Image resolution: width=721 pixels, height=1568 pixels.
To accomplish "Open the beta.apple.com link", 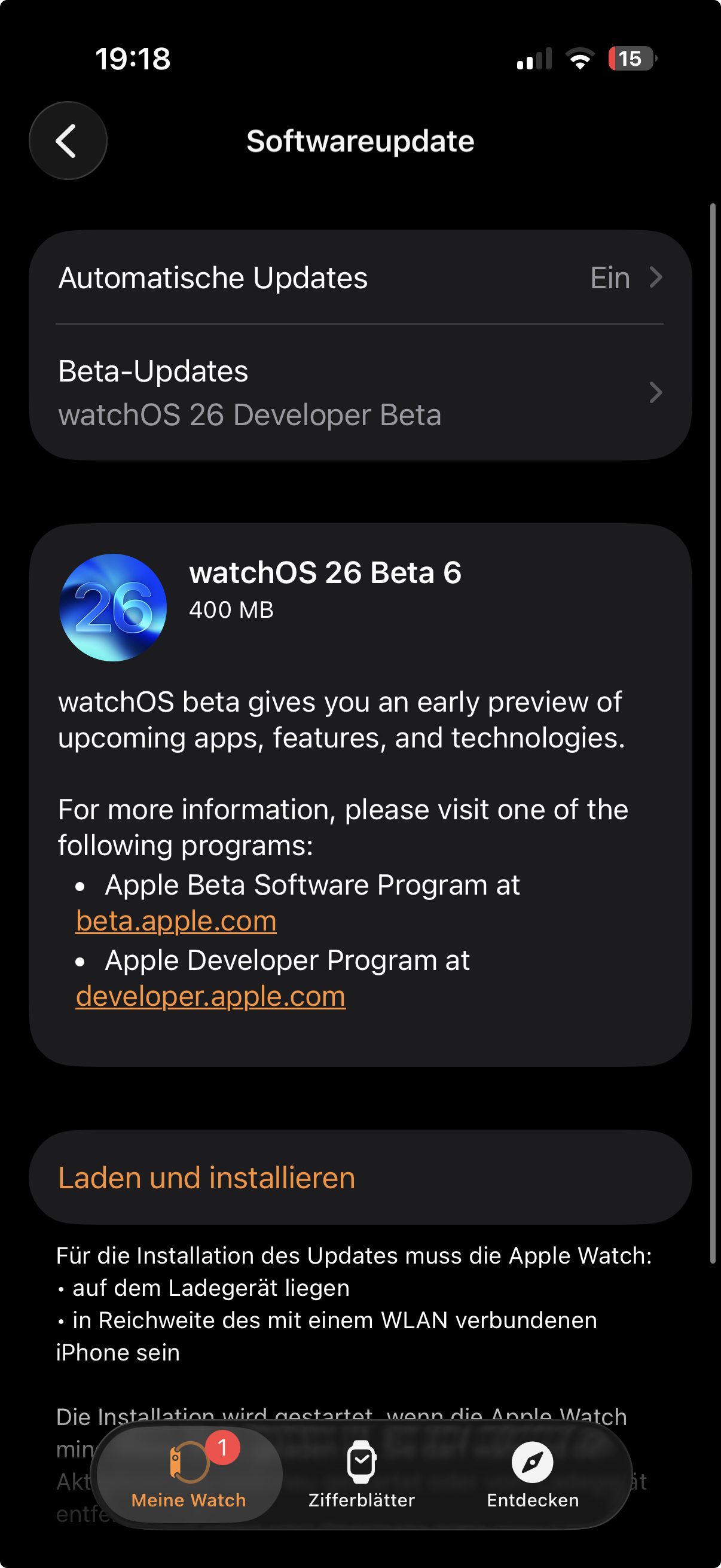I will [x=176, y=921].
